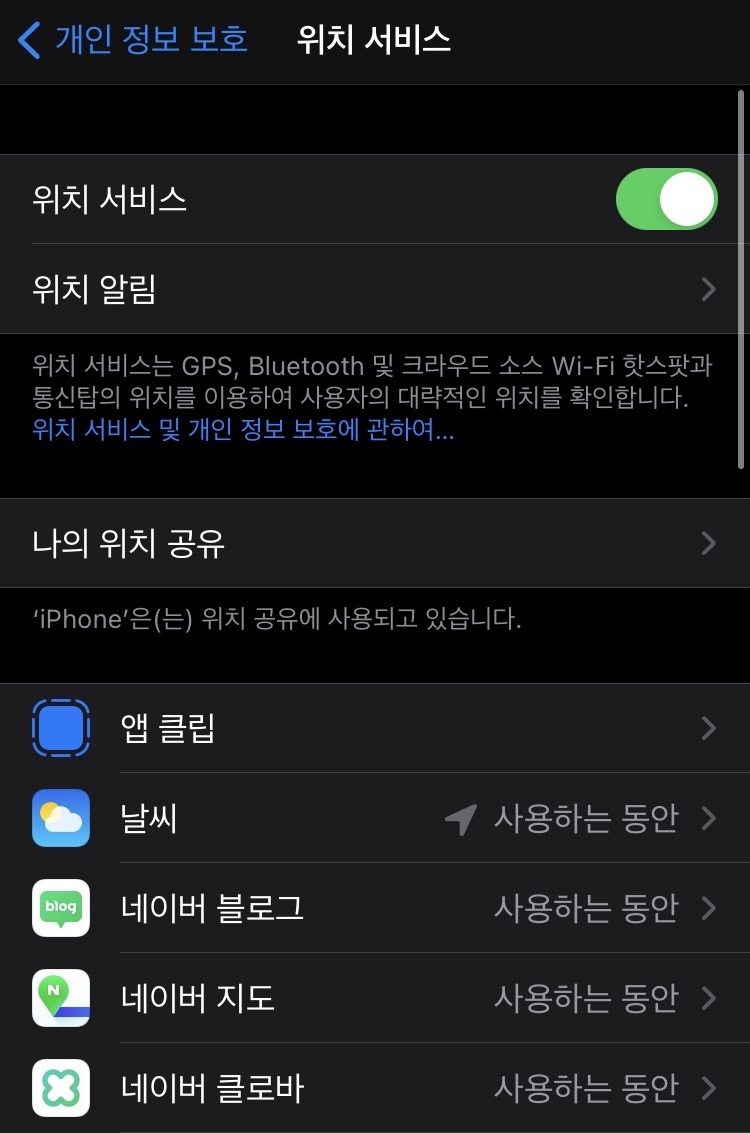Turn off the 위치 서비스 switch
750x1133 pixels.
[666, 199]
